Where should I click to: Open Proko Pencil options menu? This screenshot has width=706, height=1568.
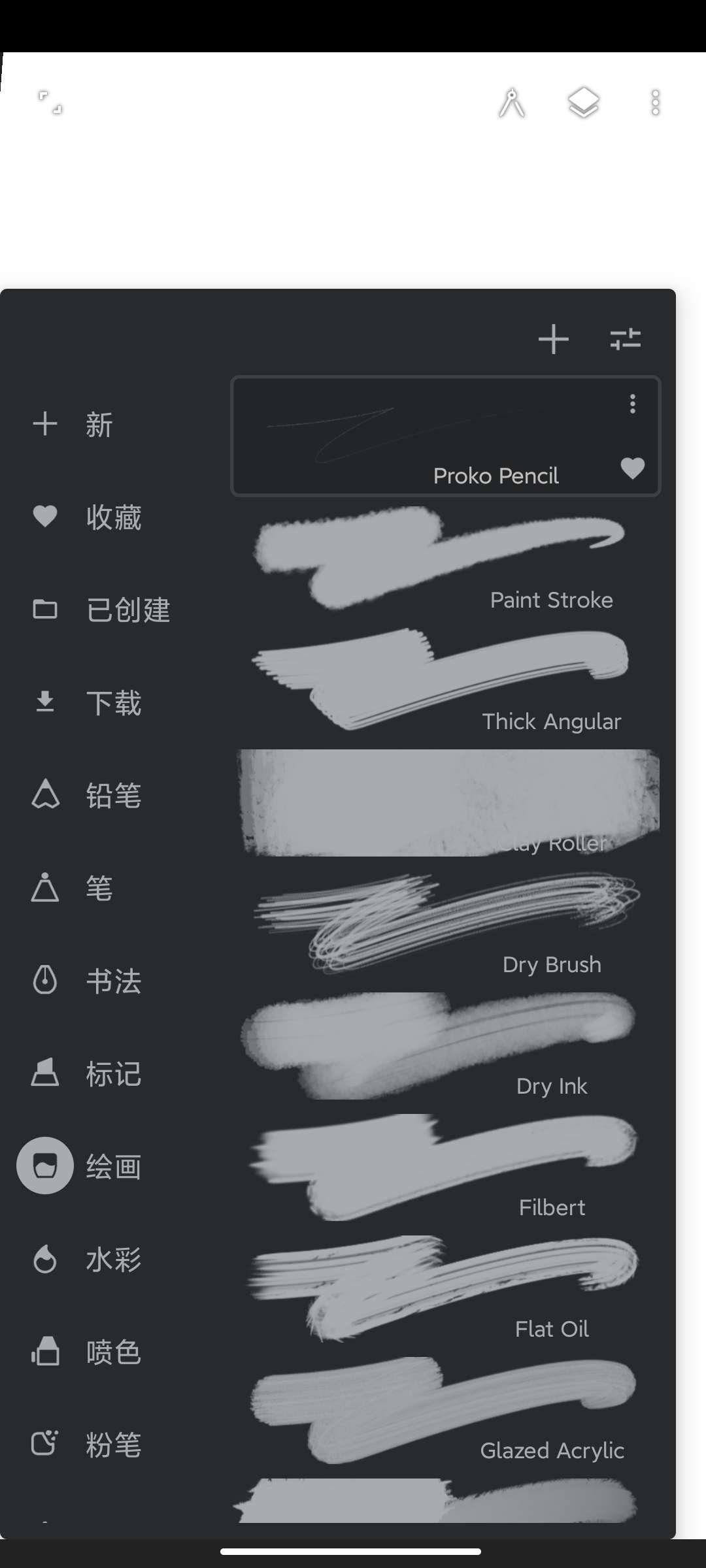pyautogui.click(x=632, y=404)
